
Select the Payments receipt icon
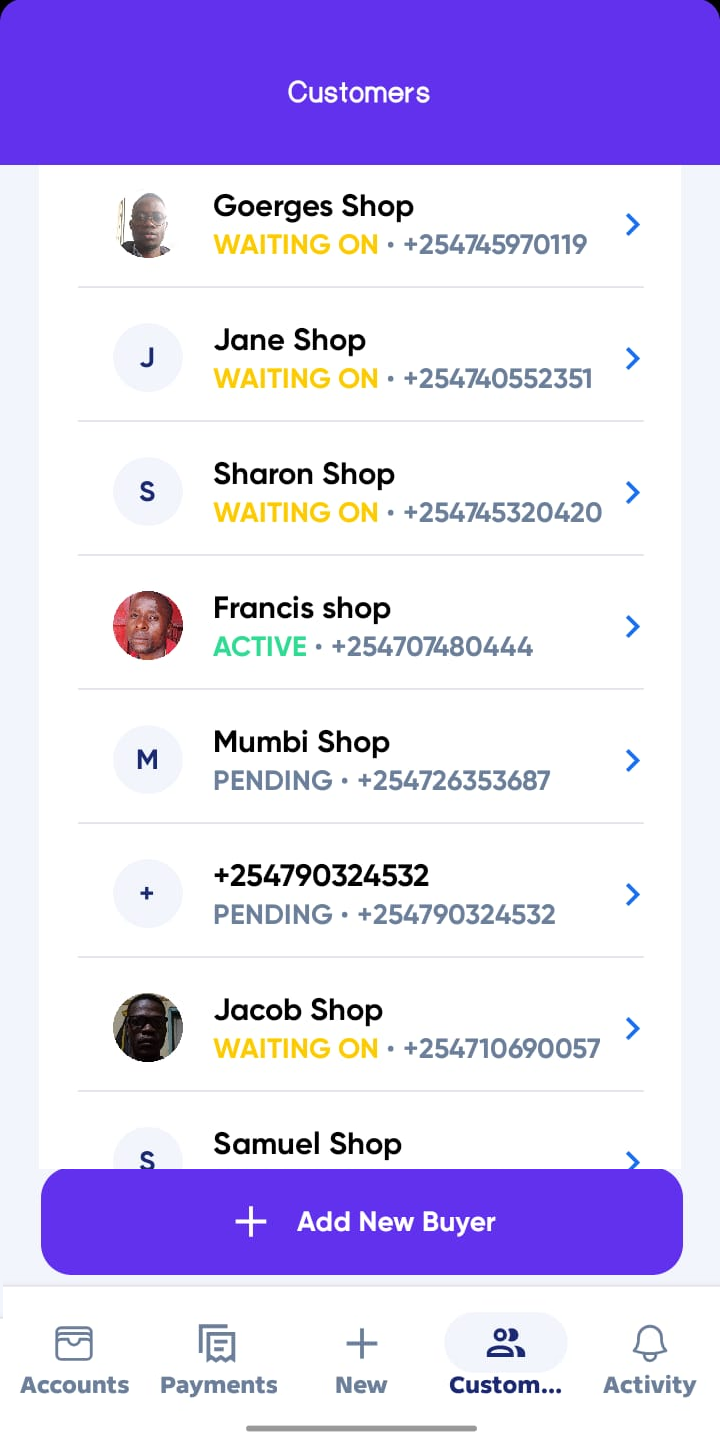[218, 1343]
